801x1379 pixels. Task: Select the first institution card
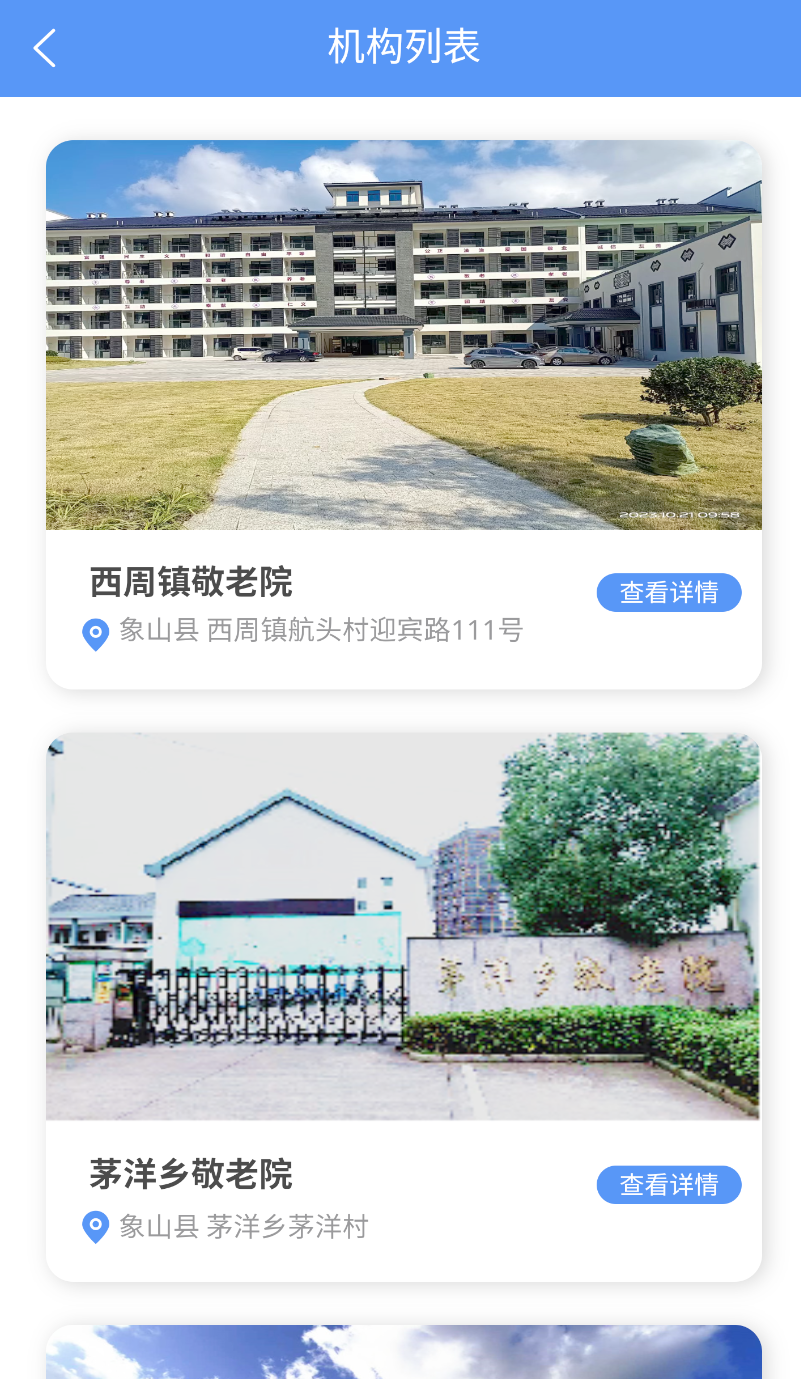tap(400, 412)
